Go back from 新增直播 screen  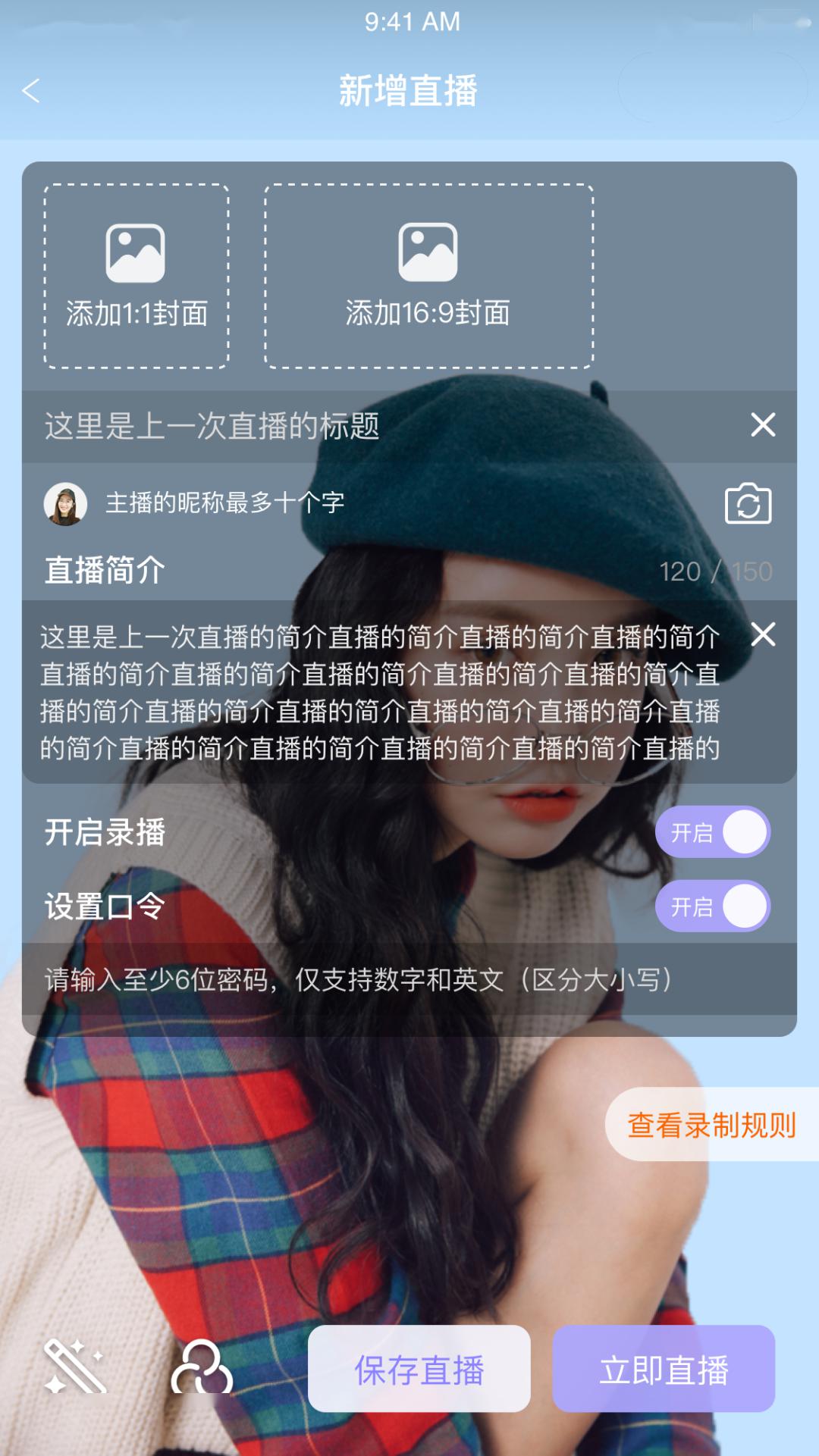point(31,91)
